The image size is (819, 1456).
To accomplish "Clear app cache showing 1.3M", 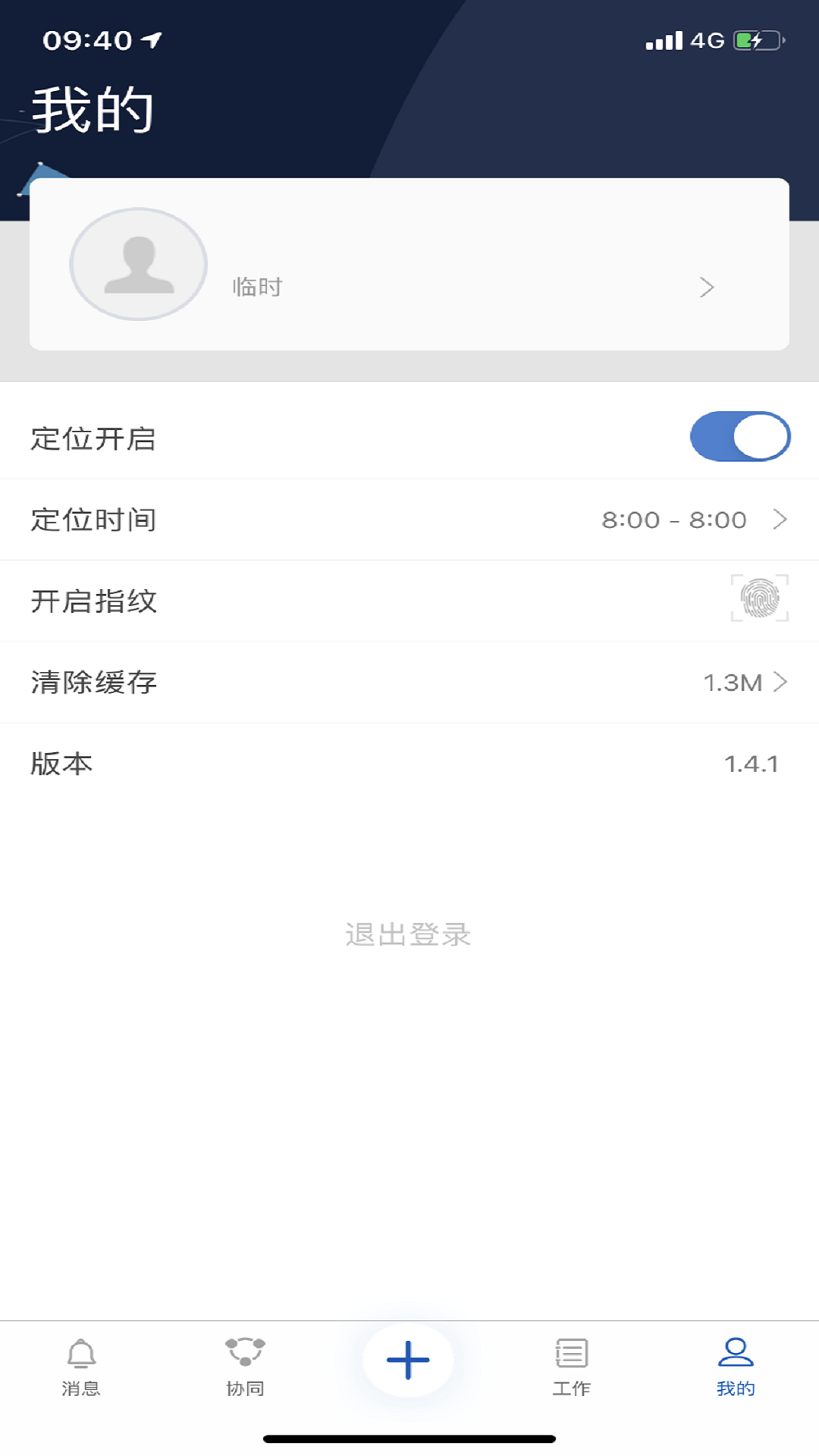I will pyautogui.click(x=409, y=682).
